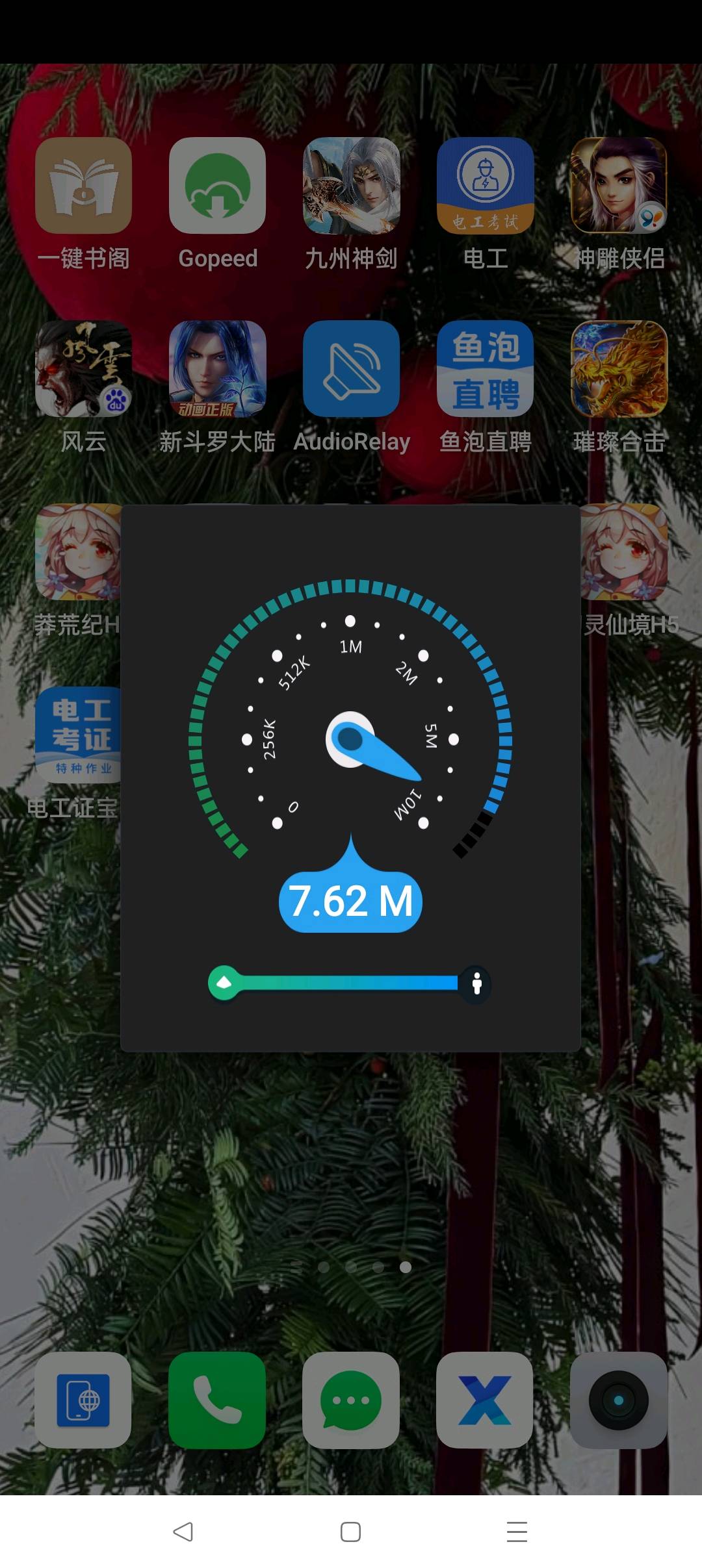Launch the Gopeed app
702x1568 pixels.
click(217, 186)
